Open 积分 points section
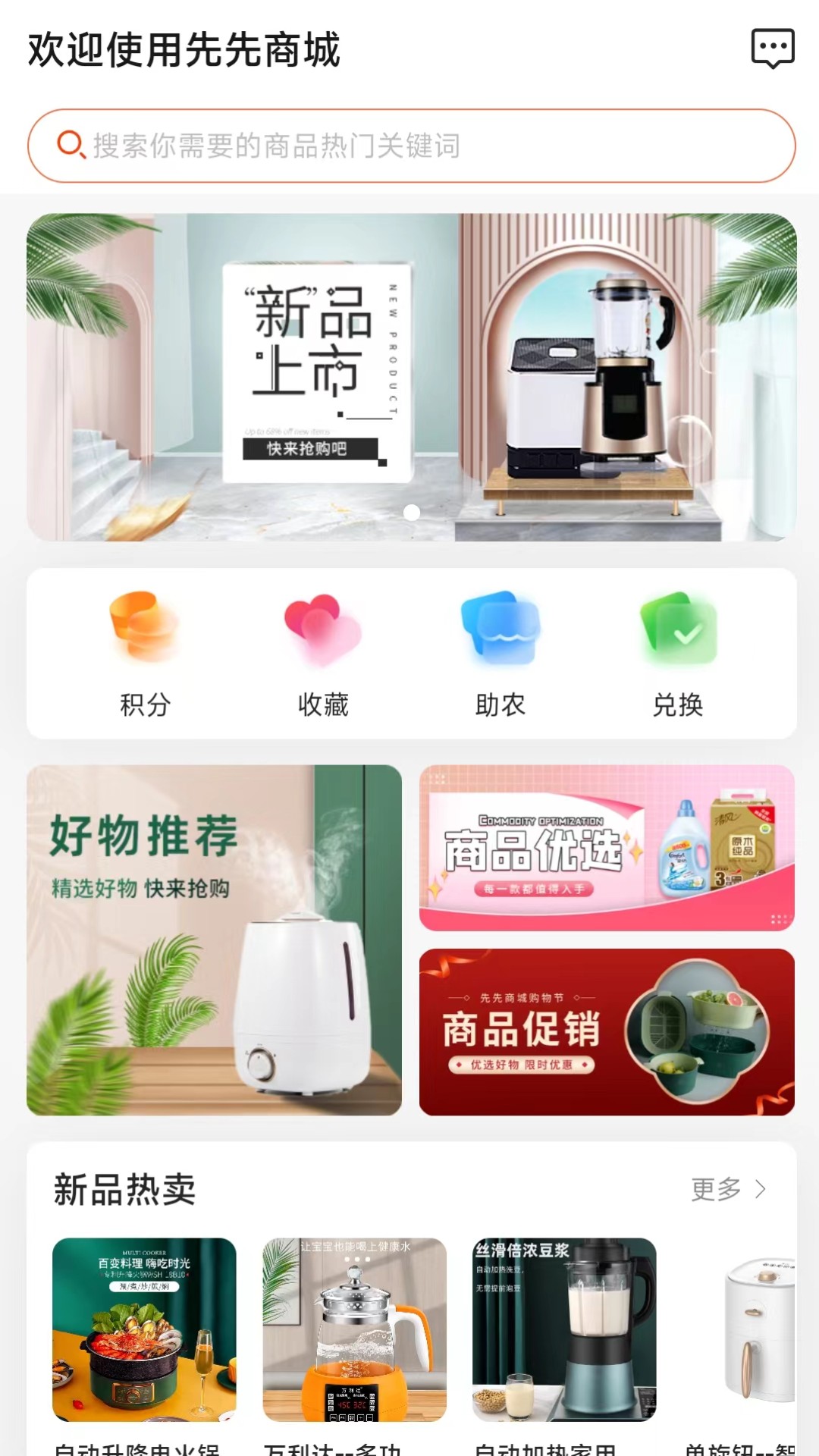The image size is (819, 1456). click(145, 654)
